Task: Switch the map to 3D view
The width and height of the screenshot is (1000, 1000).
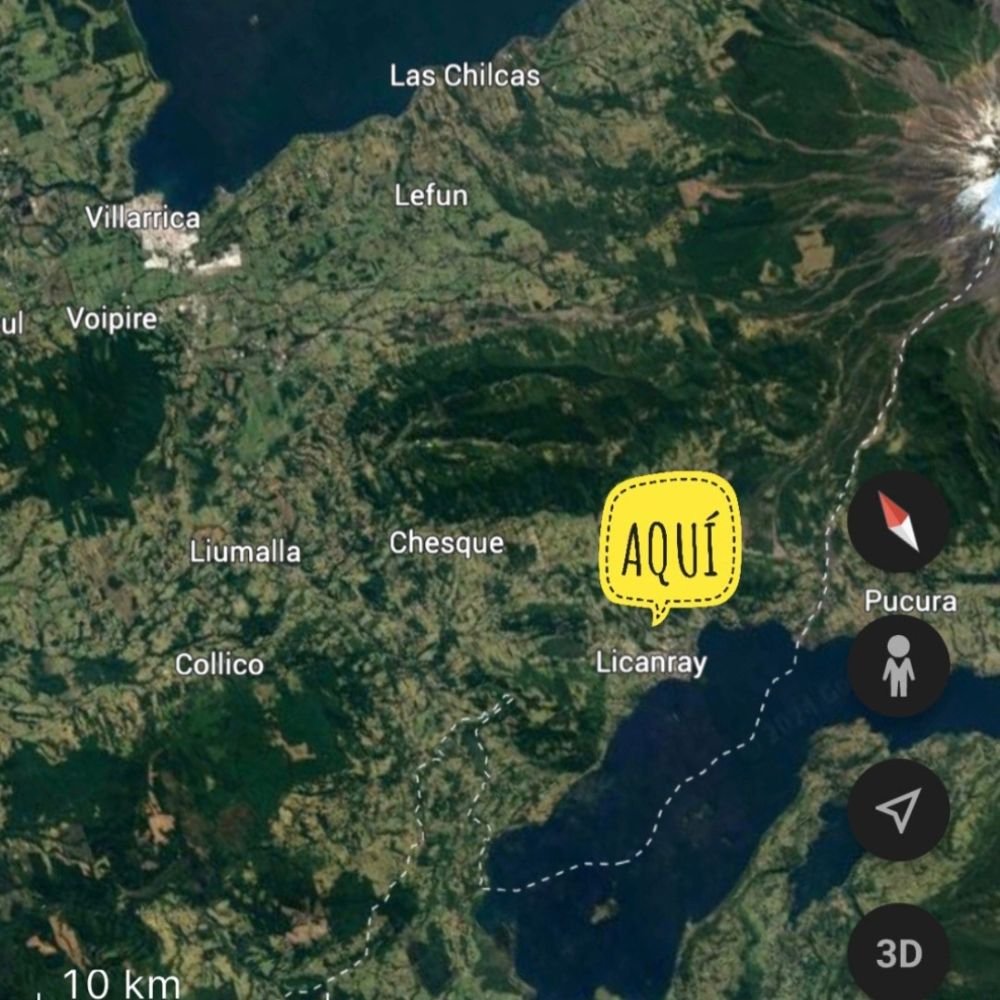Action: (x=898, y=952)
